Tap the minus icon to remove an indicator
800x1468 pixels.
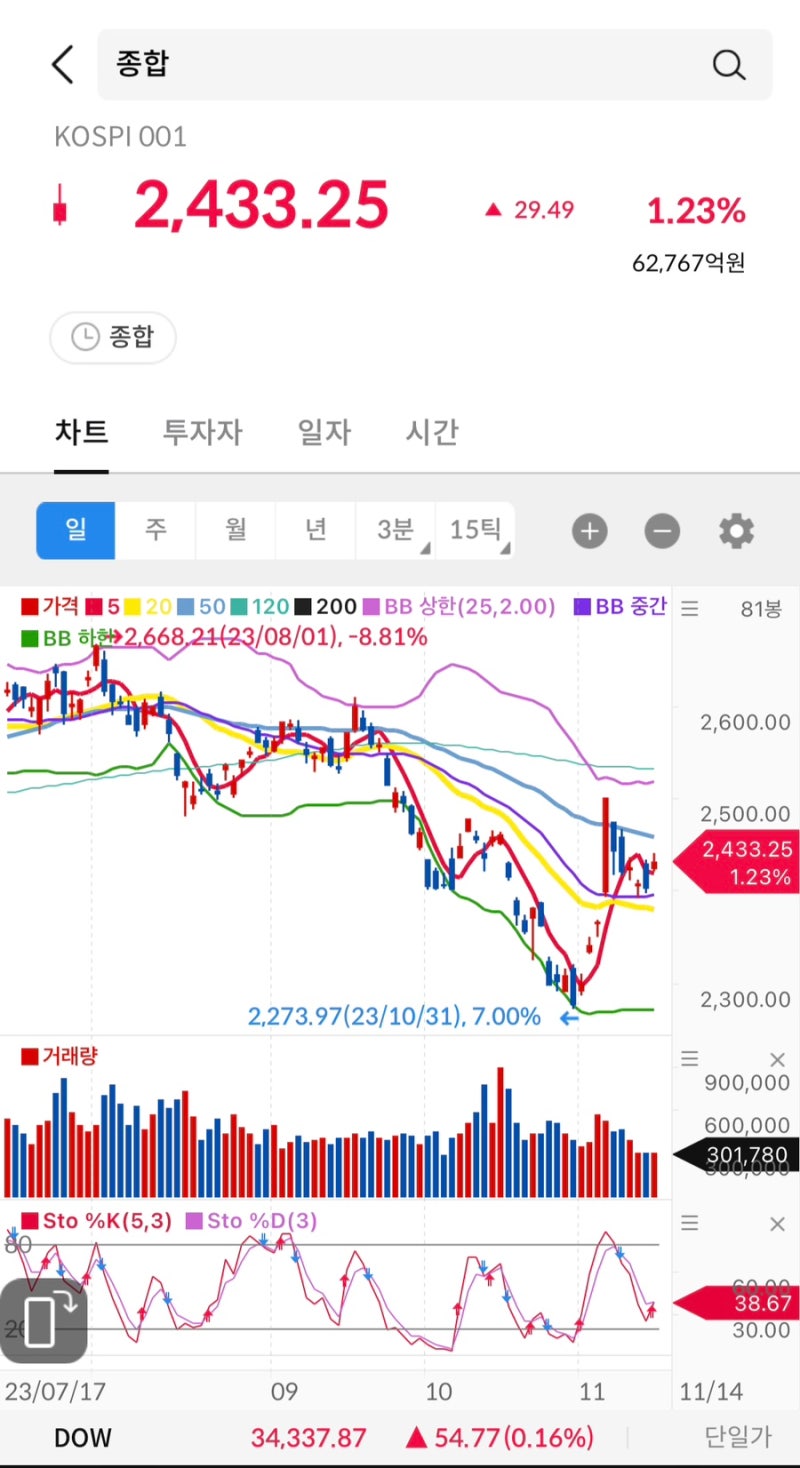pos(661,530)
